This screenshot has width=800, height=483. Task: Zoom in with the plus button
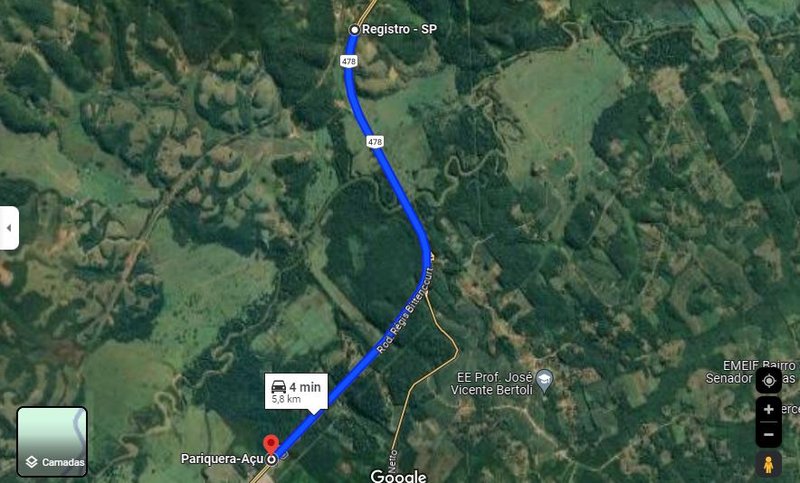pyautogui.click(x=768, y=409)
